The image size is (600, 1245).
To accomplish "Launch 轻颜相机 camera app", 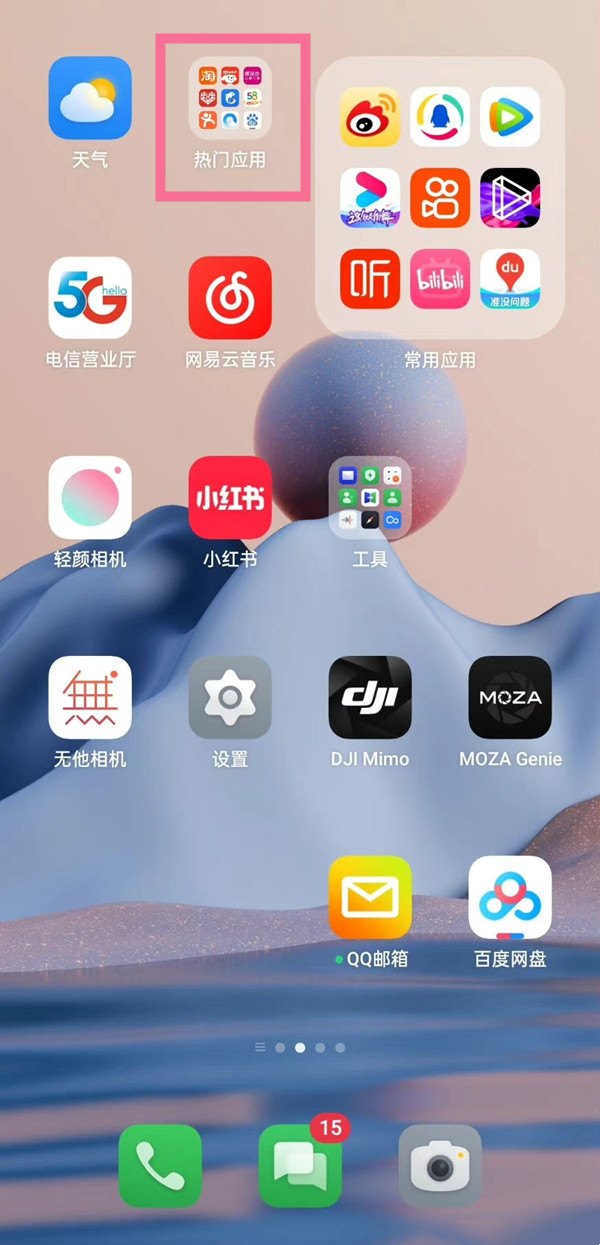I will coord(90,498).
